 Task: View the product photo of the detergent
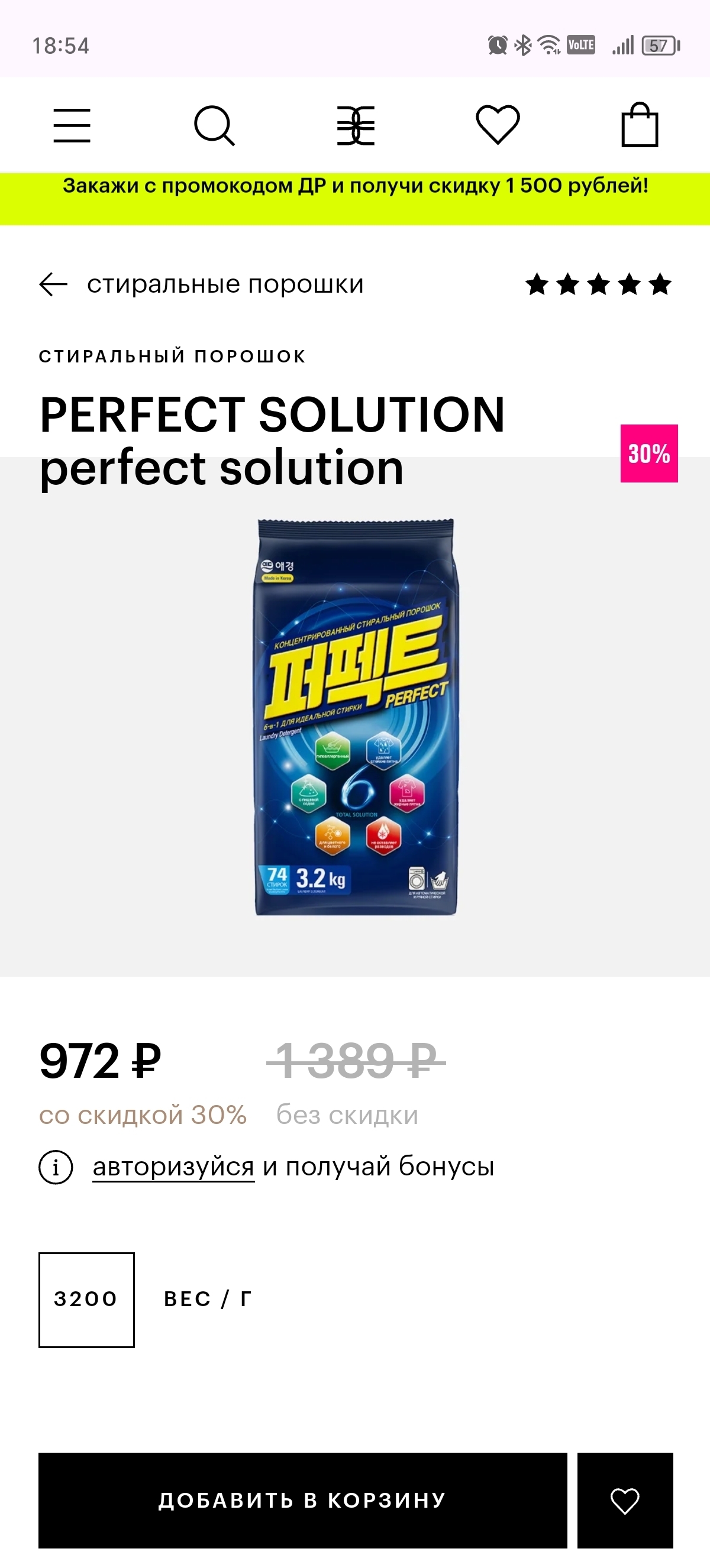tap(356, 717)
